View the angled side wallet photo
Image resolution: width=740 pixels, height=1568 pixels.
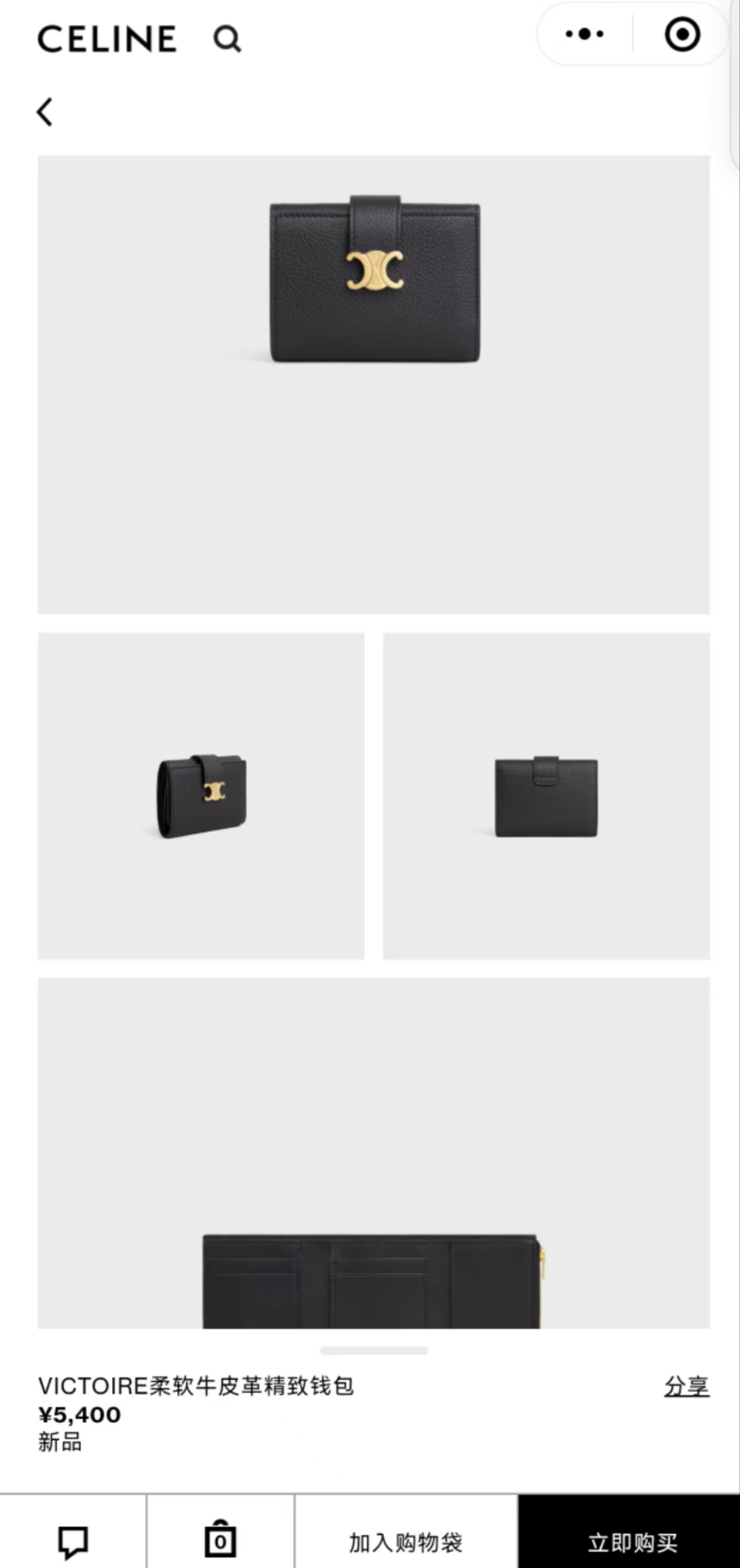pos(201,796)
